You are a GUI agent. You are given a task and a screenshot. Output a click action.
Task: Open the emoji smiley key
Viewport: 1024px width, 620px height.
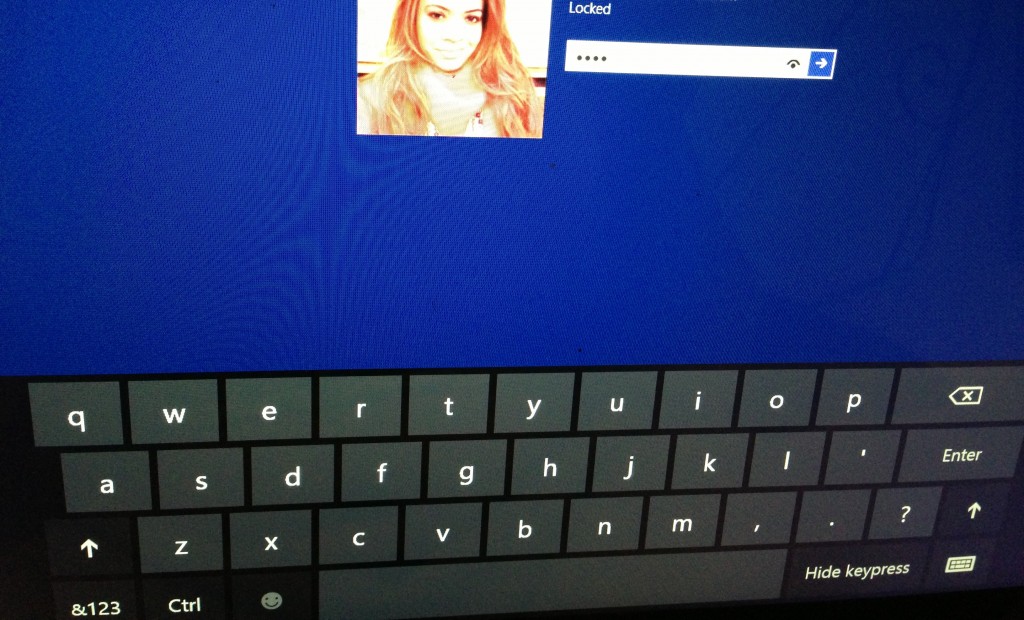(271, 600)
